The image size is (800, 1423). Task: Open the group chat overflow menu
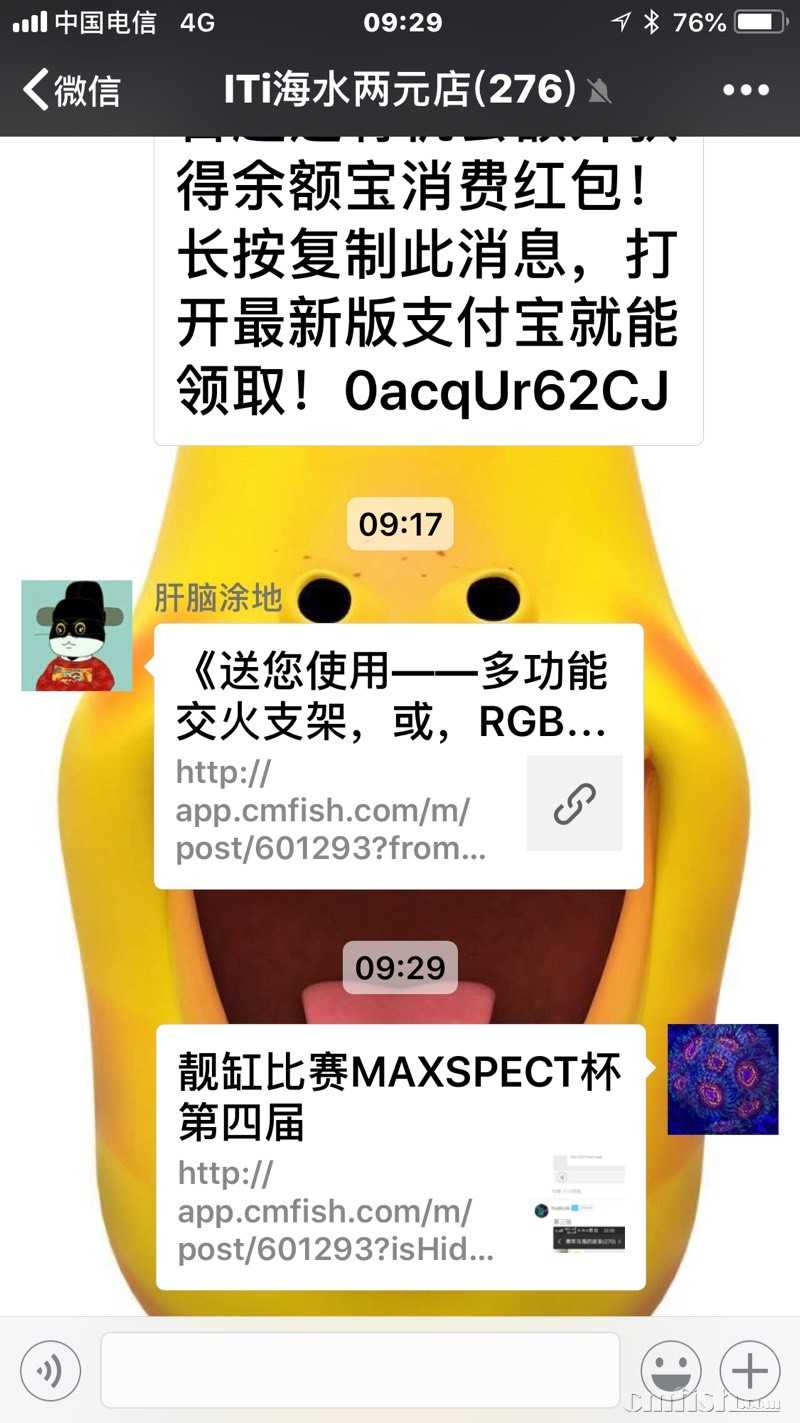(746, 91)
